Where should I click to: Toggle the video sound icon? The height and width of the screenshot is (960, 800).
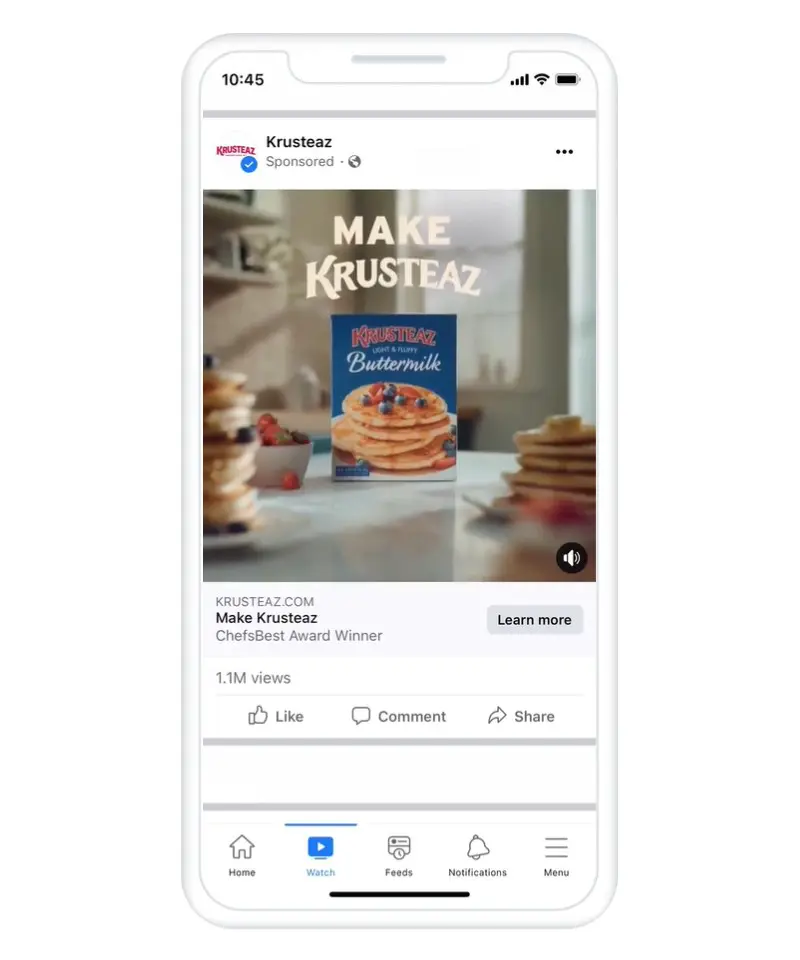[571, 558]
